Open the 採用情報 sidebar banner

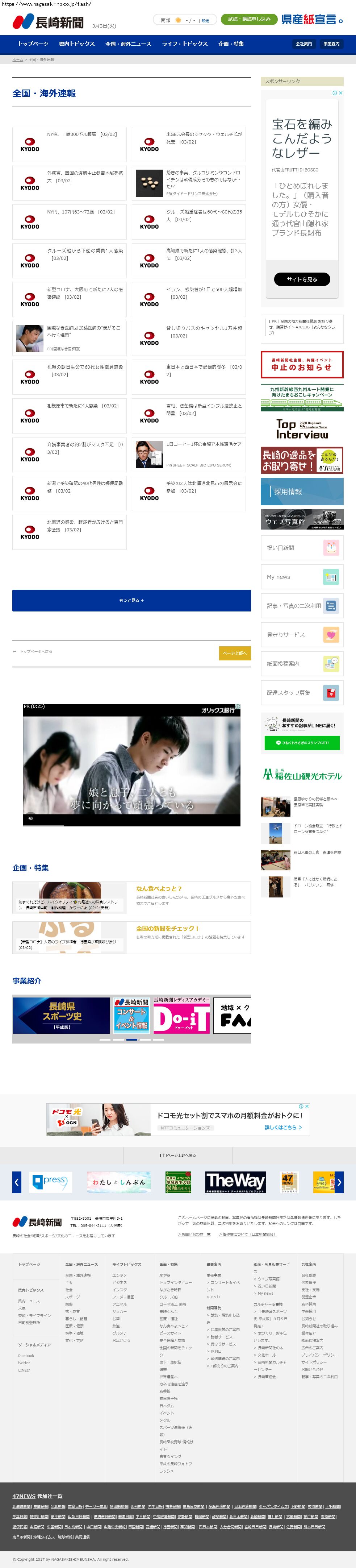tap(302, 492)
